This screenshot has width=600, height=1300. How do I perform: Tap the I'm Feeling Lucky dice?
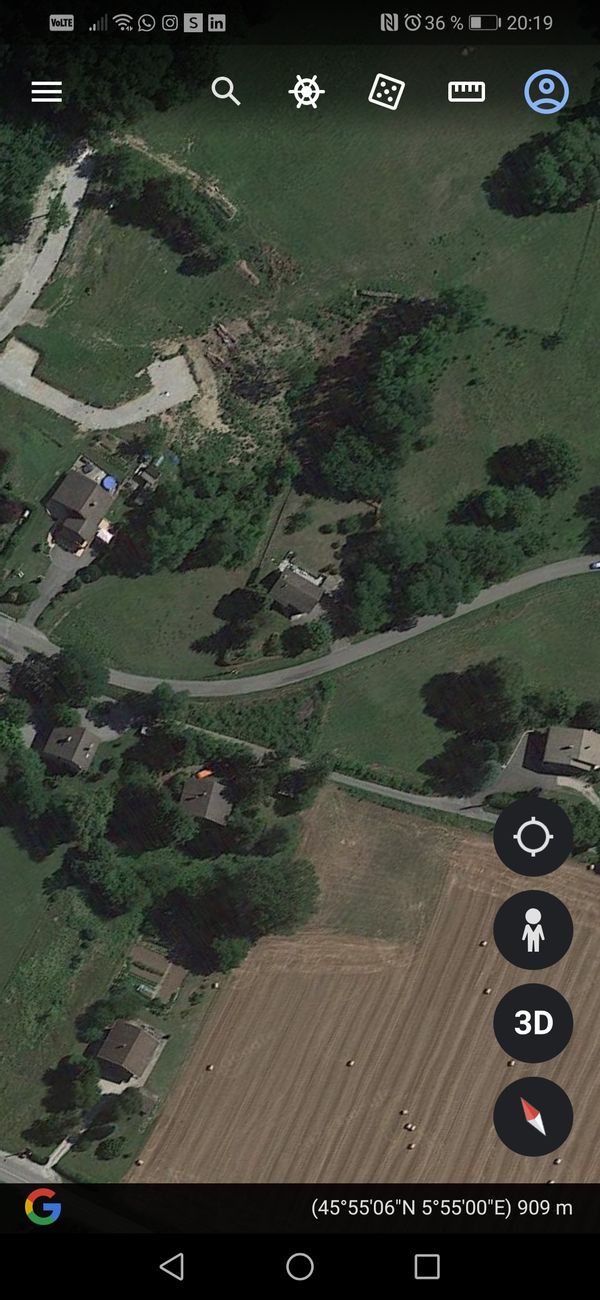point(386,92)
